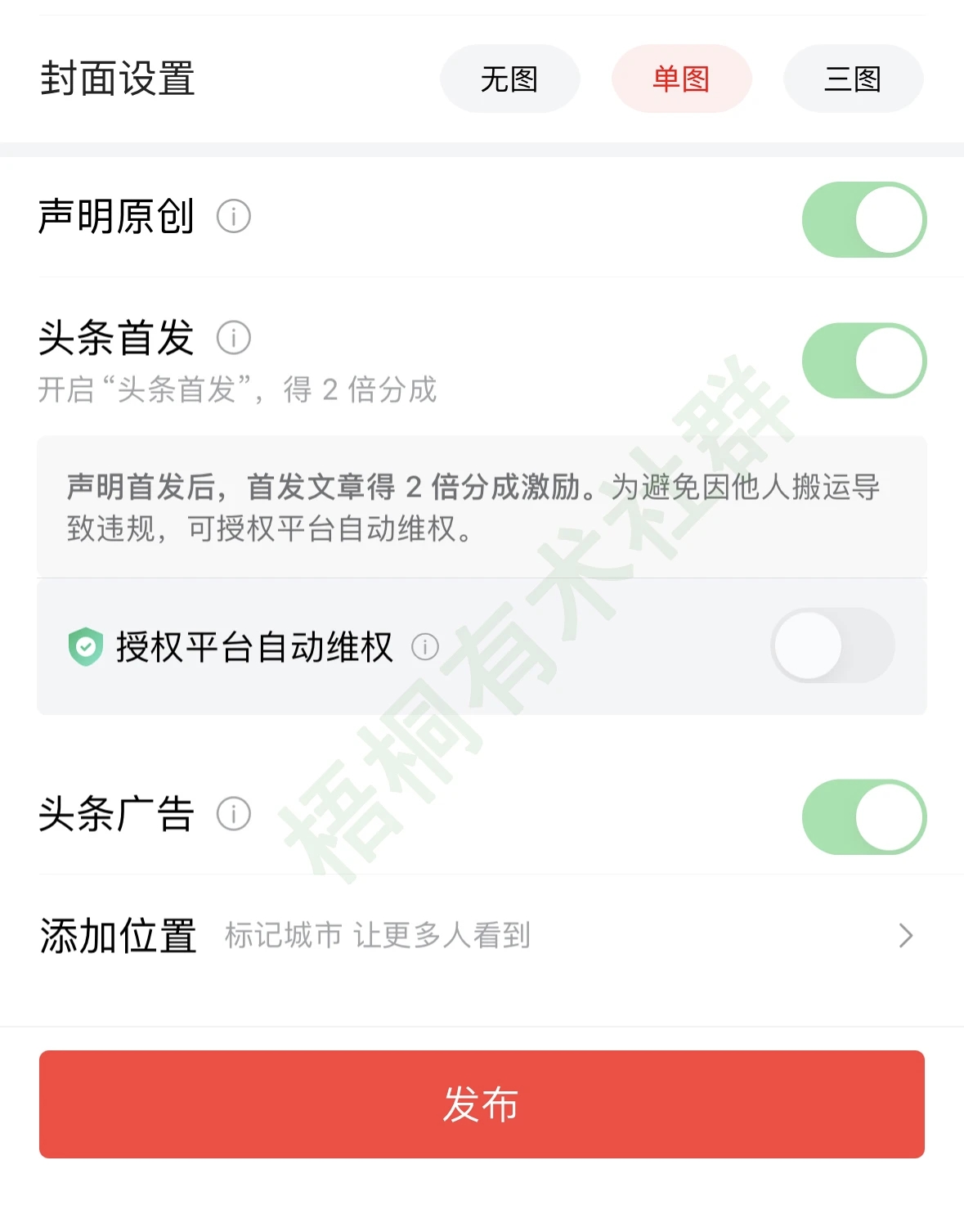
Task: Turn off the 头条首发 switch
Action: (863, 360)
